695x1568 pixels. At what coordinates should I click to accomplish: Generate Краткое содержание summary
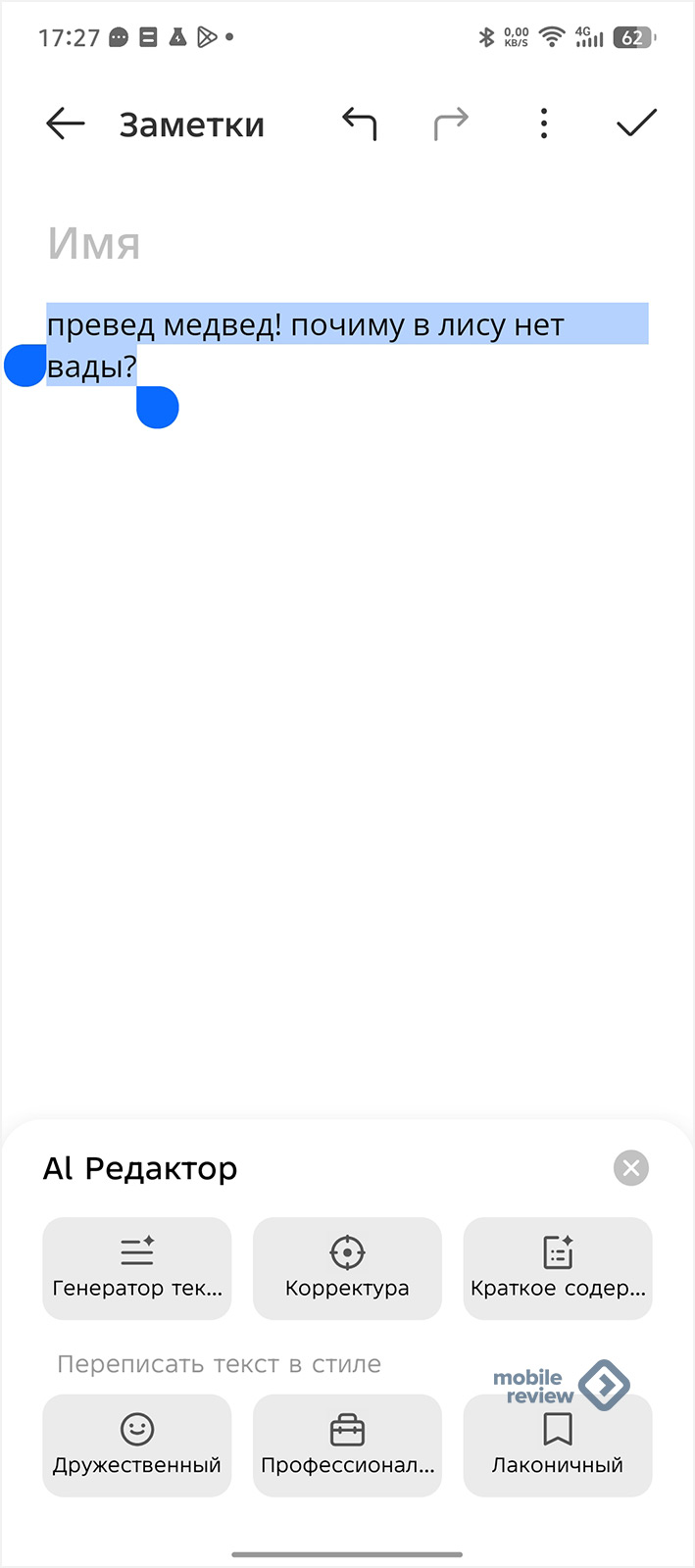pyautogui.click(x=557, y=1268)
